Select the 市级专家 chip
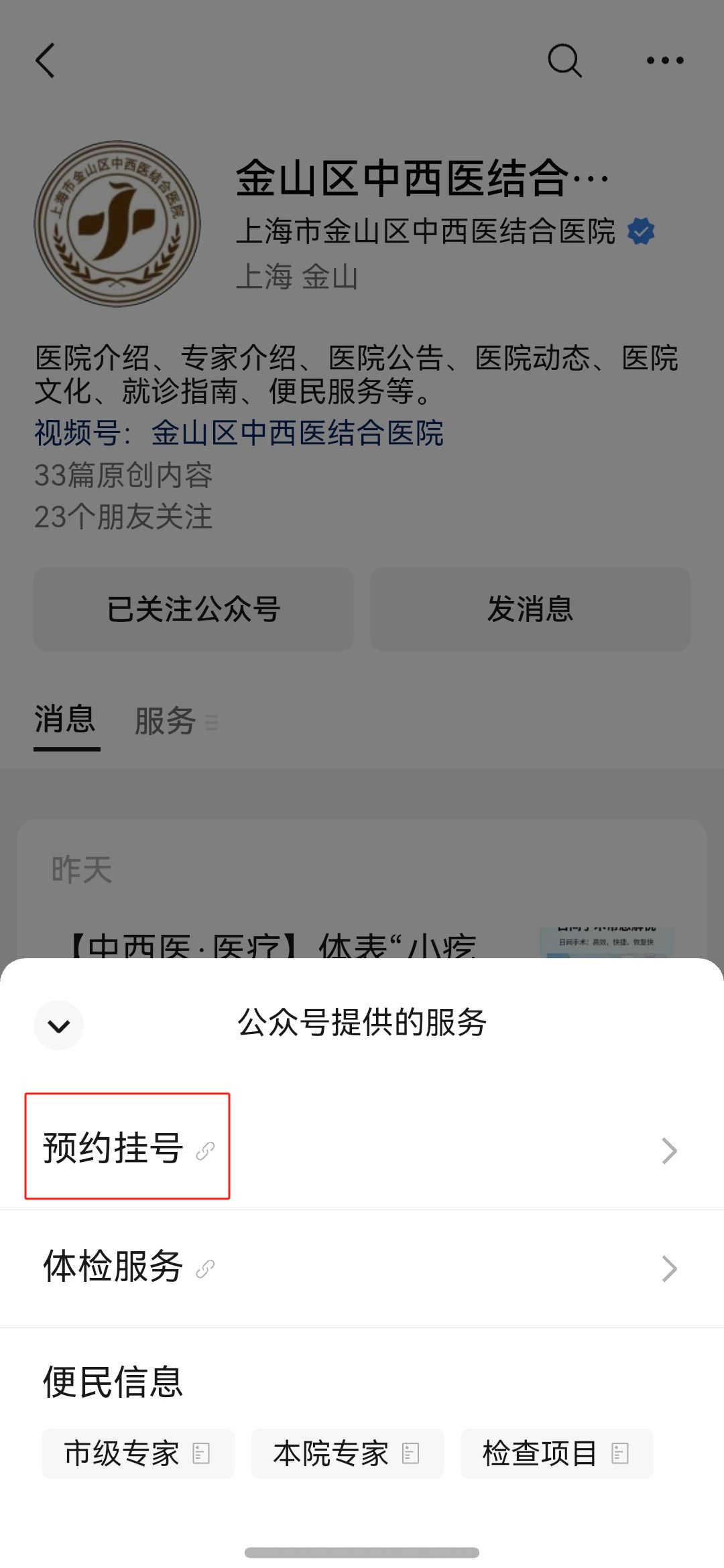724x1568 pixels. coord(137,1453)
